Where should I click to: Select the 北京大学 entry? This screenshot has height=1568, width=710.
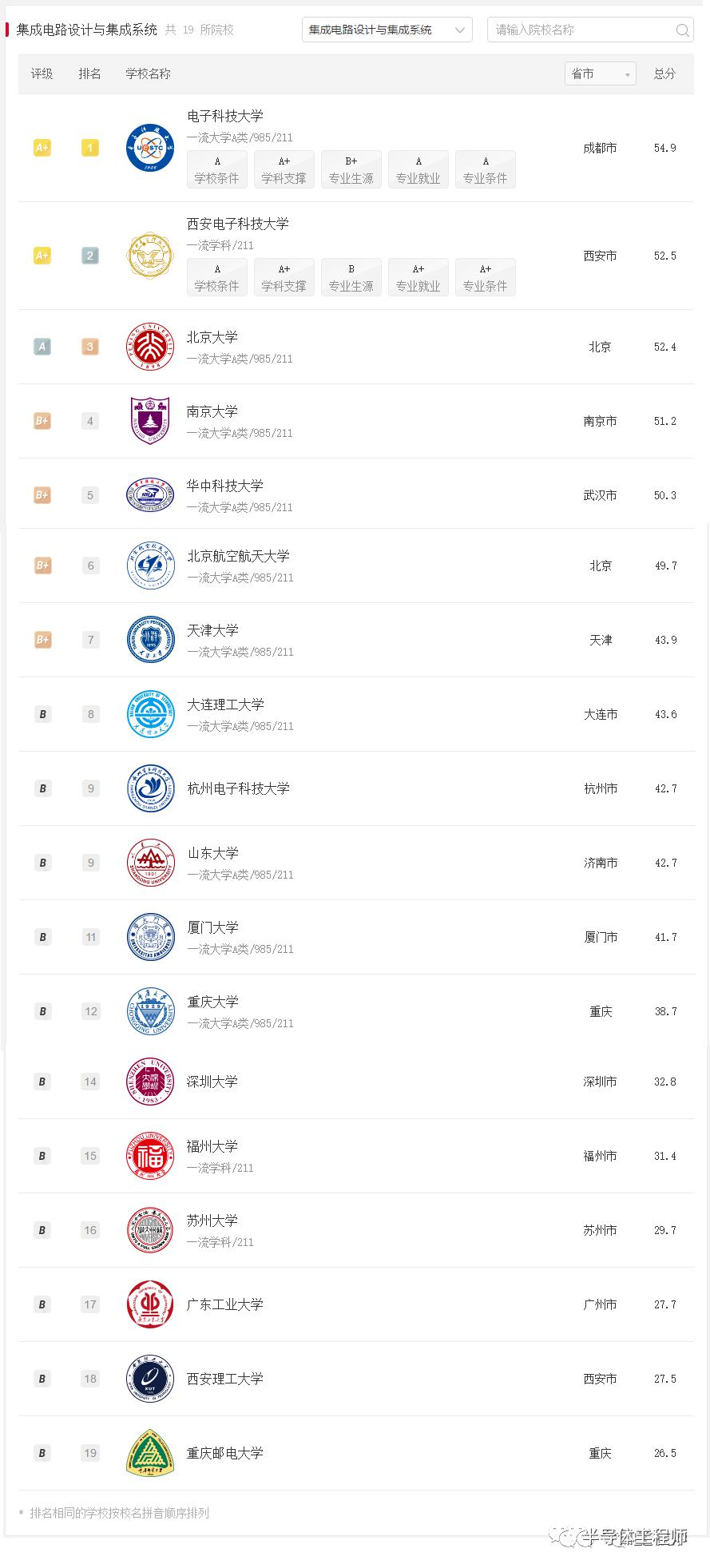(x=356, y=347)
